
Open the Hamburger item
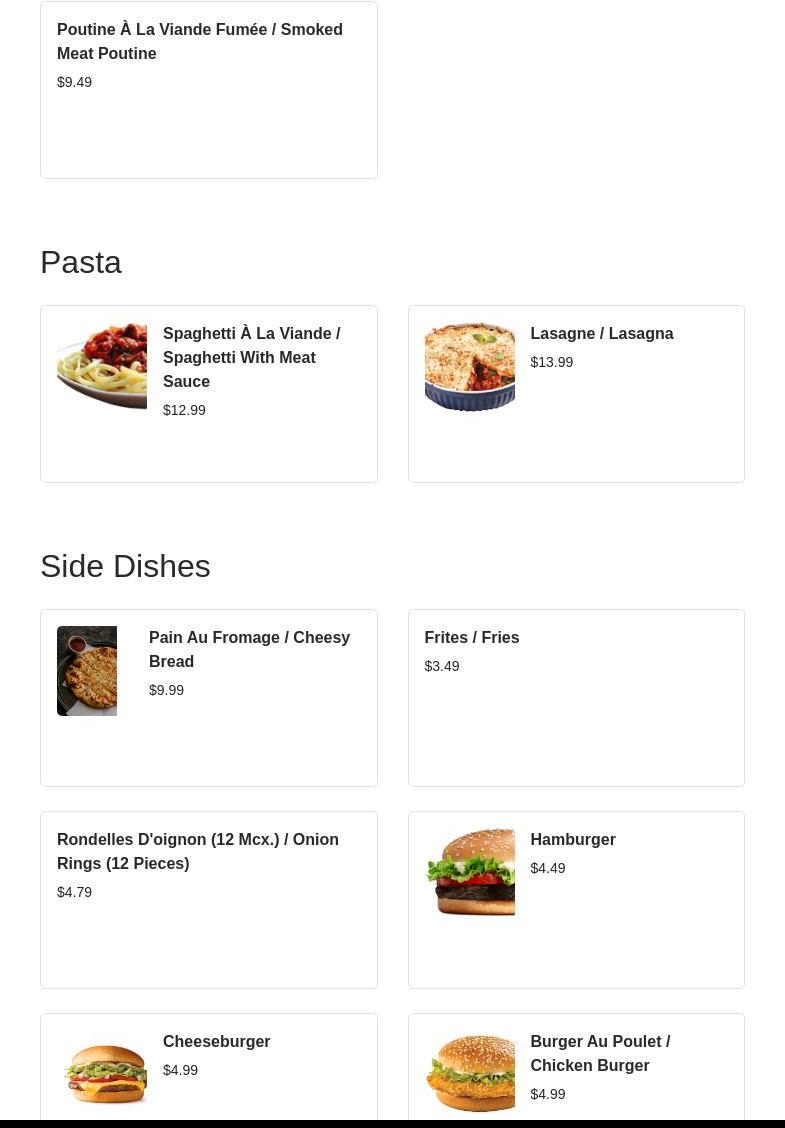tap(576, 900)
